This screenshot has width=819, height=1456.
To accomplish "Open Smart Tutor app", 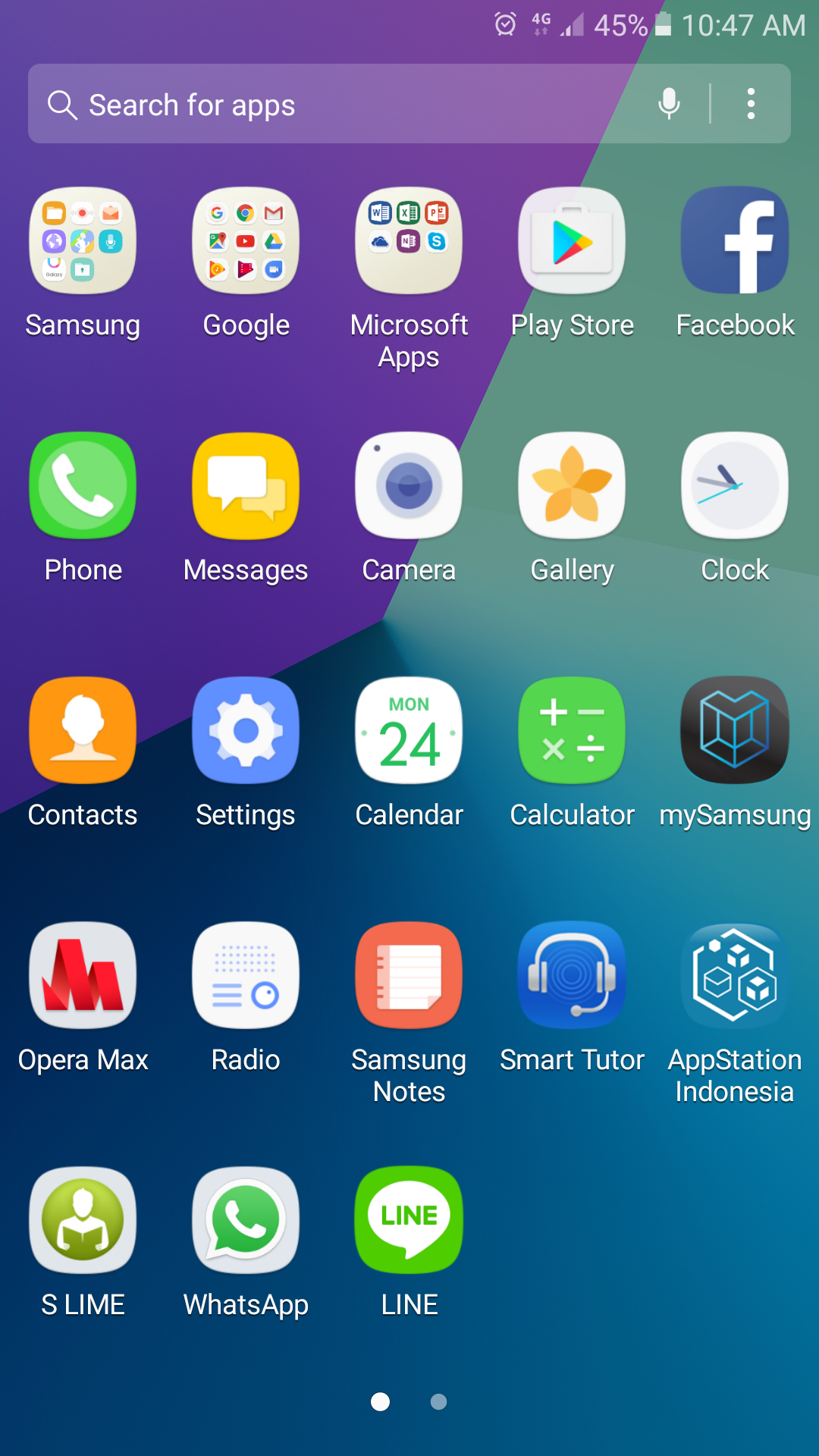I will pos(572,976).
